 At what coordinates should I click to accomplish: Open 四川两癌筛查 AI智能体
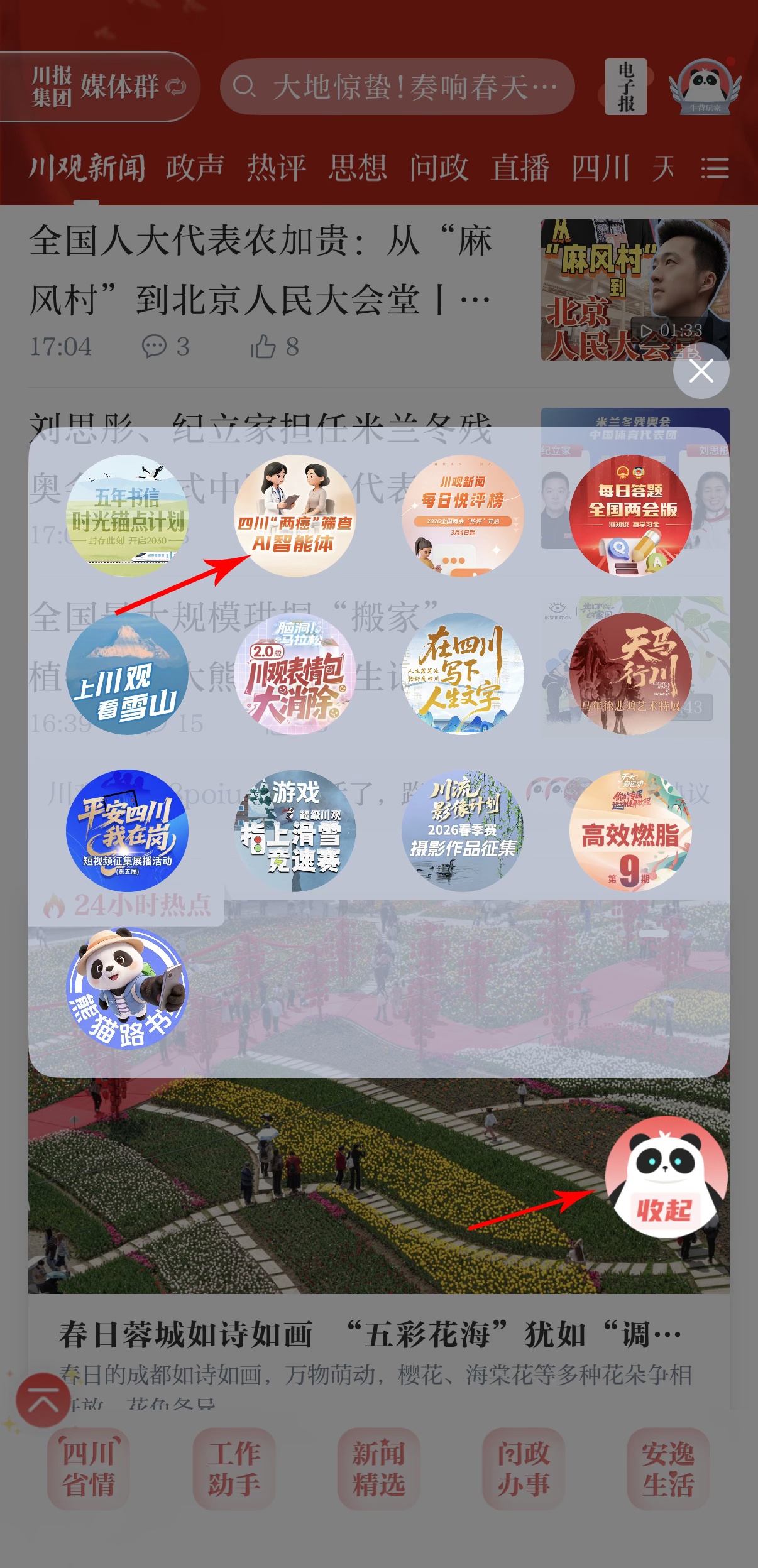click(295, 516)
